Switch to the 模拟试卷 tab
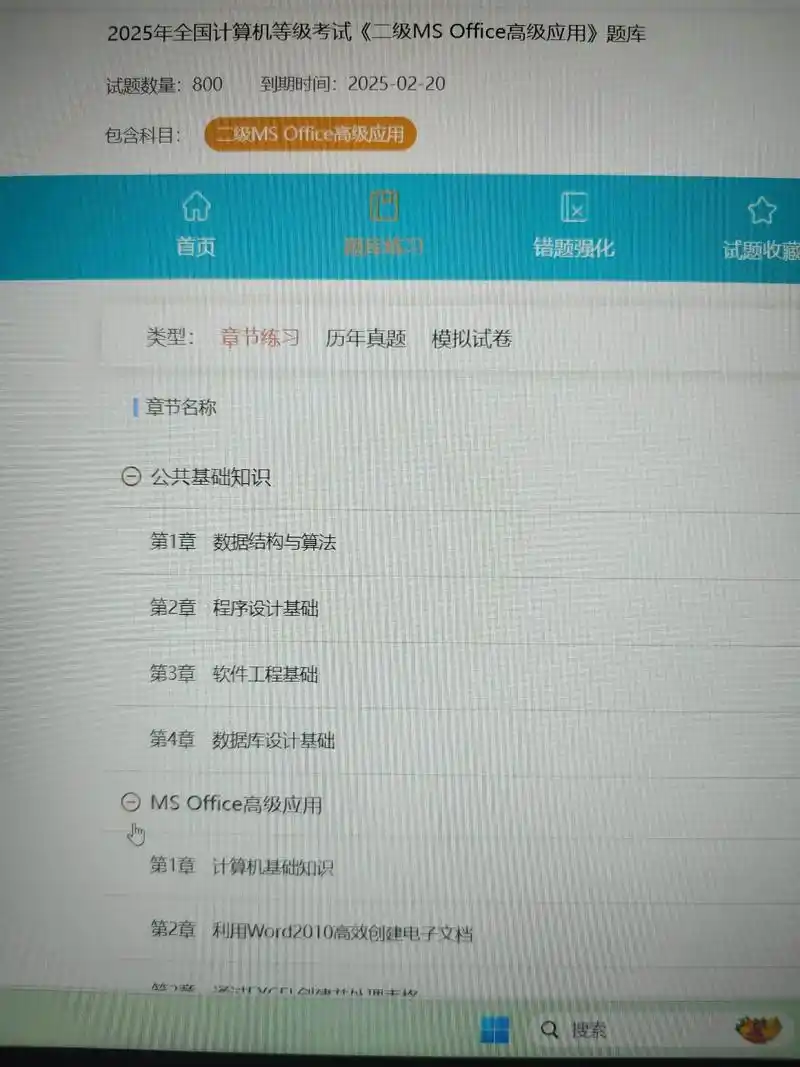800x1067 pixels. (x=471, y=339)
